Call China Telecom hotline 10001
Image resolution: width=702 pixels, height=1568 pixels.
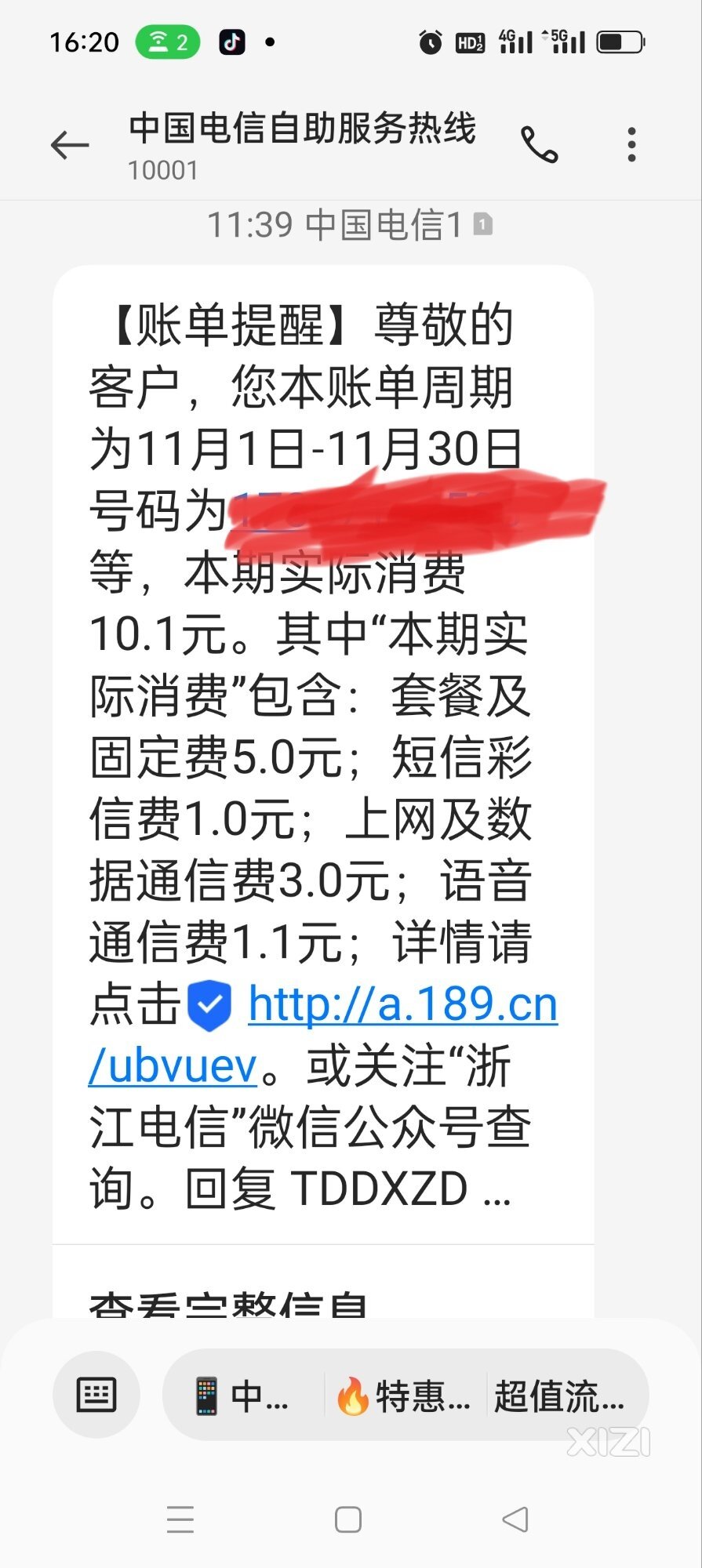pos(540,145)
